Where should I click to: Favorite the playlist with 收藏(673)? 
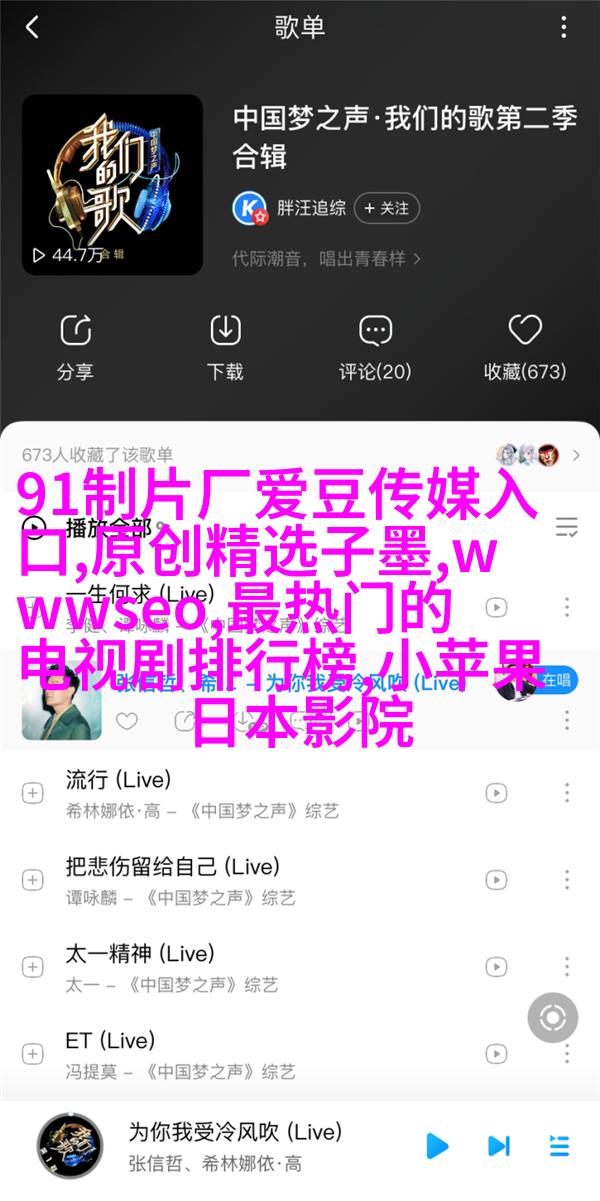525,346
